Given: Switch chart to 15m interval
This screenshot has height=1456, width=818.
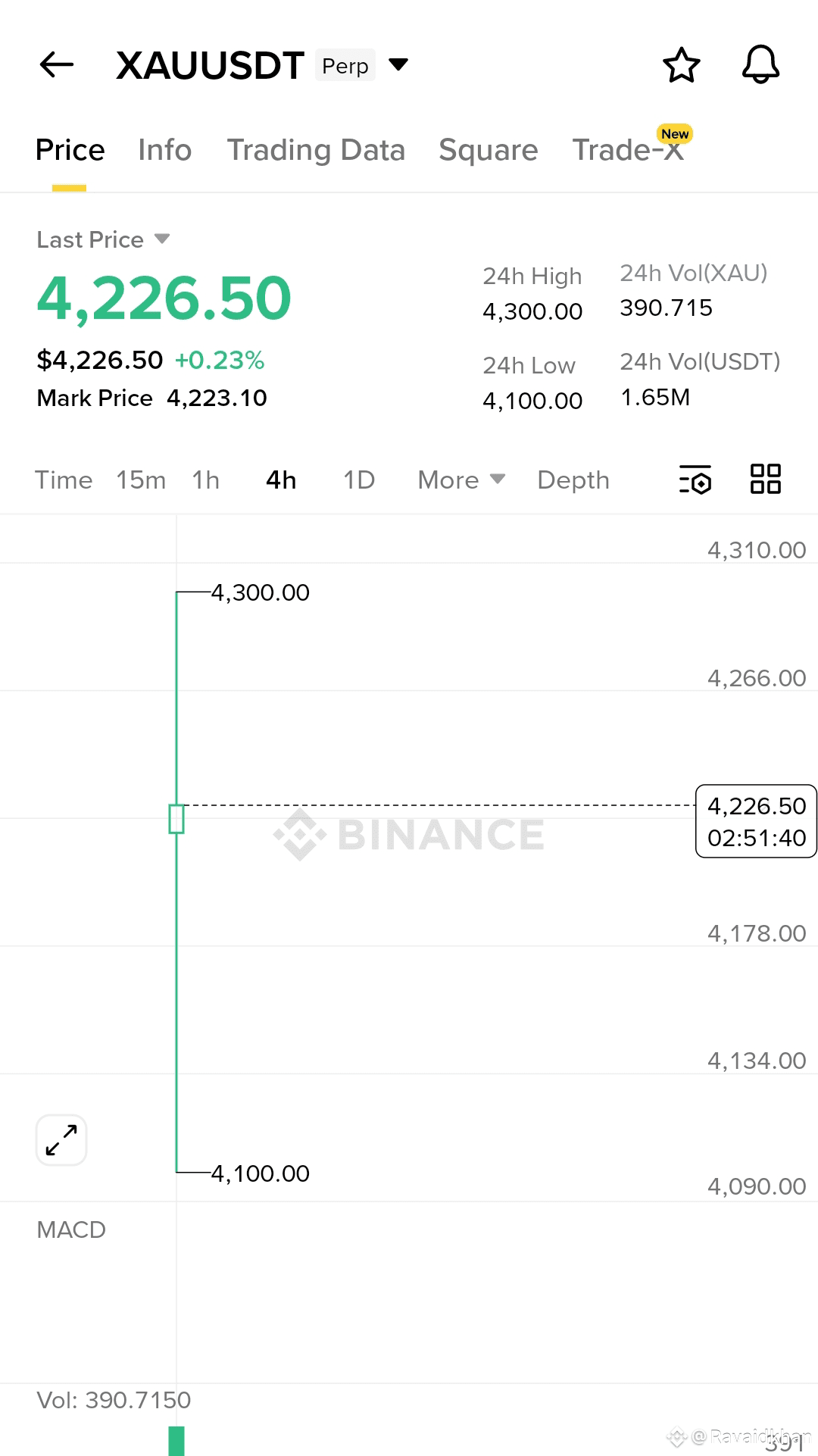Looking at the screenshot, I should (x=141, y=480).
